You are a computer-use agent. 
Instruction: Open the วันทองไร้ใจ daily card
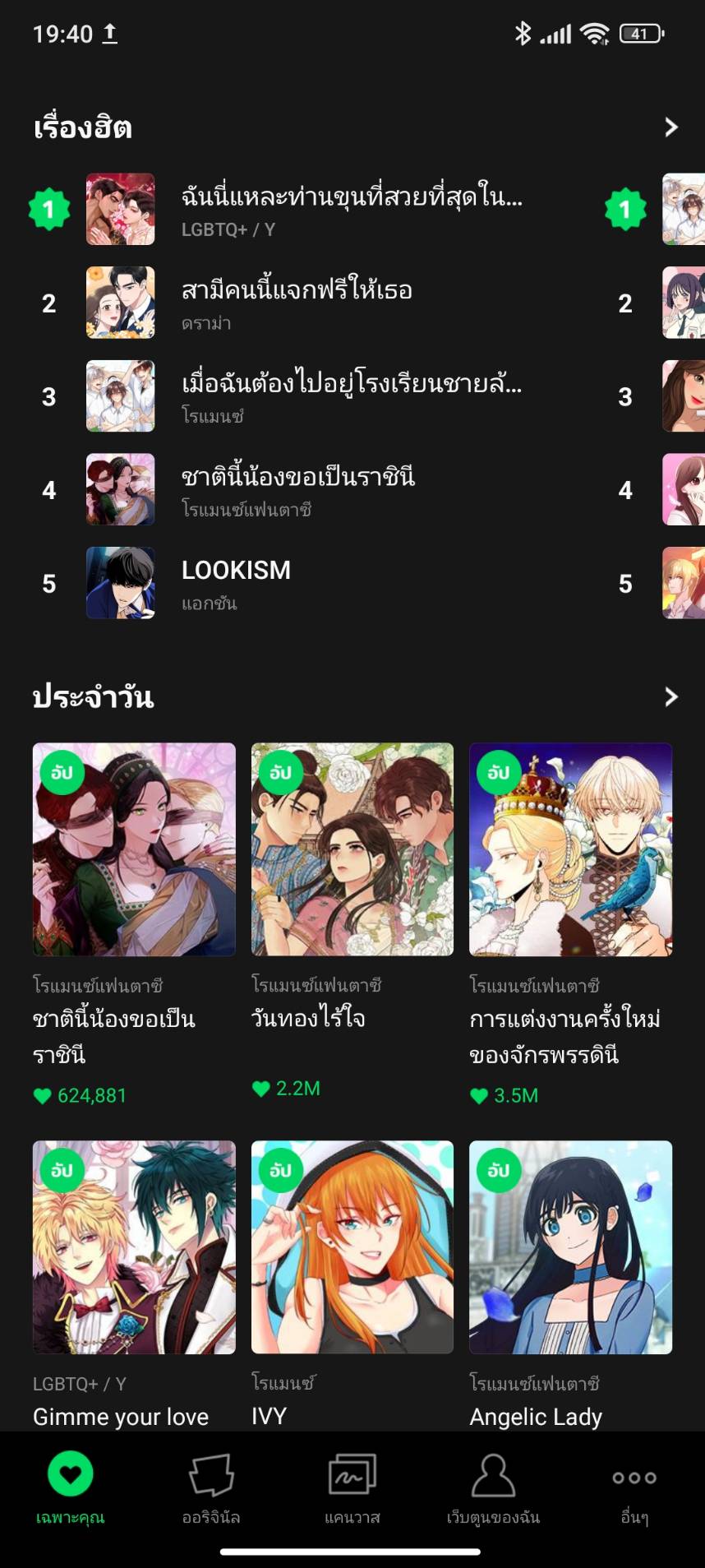(x=352, y=849)
